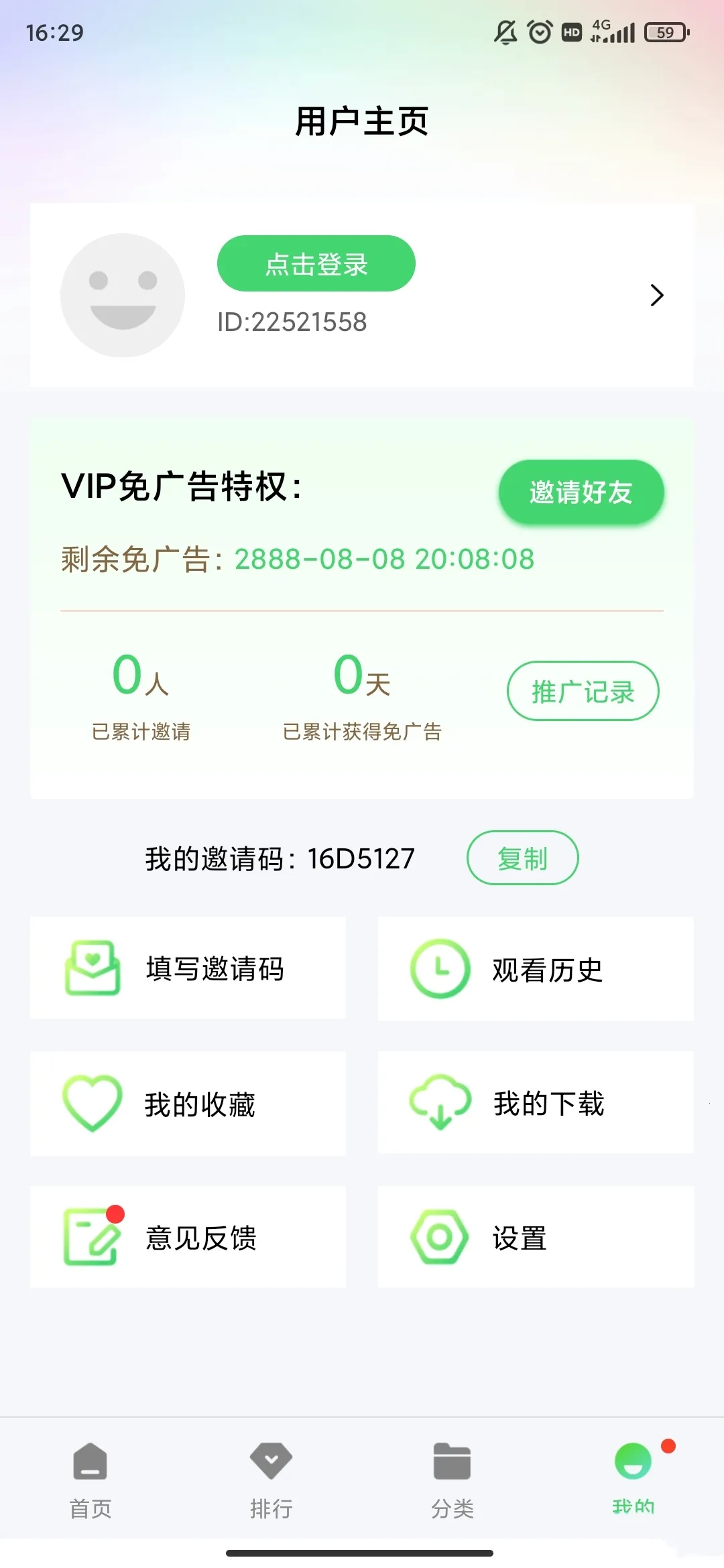Open 推广记录 promotion records
724x1568 pixels.
point(583,692)
